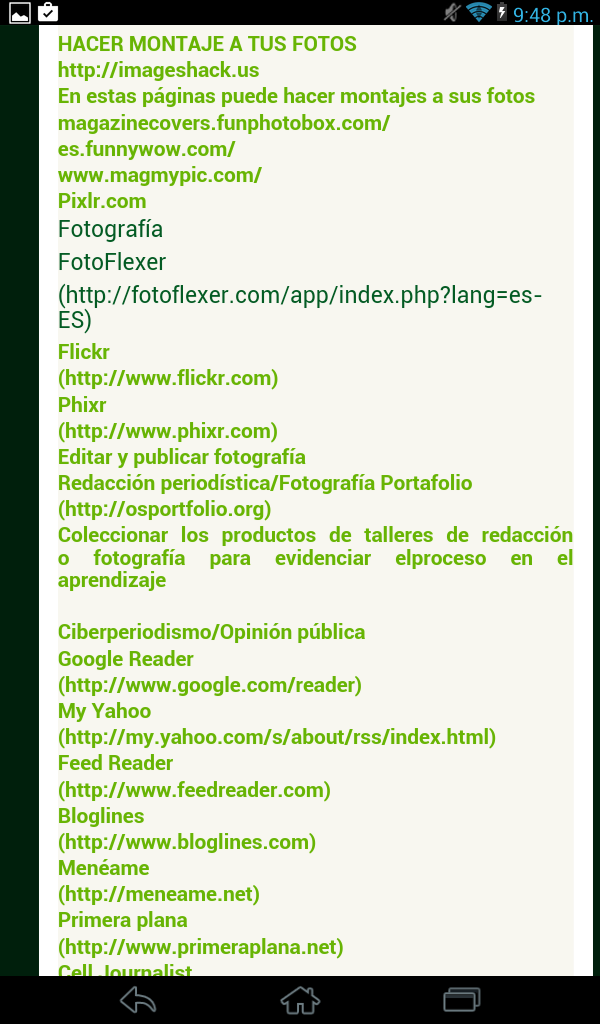The width and height of the screenshot is (600, 1024).
Task: Return to the home screen
Action: click(x=300, y=999)
